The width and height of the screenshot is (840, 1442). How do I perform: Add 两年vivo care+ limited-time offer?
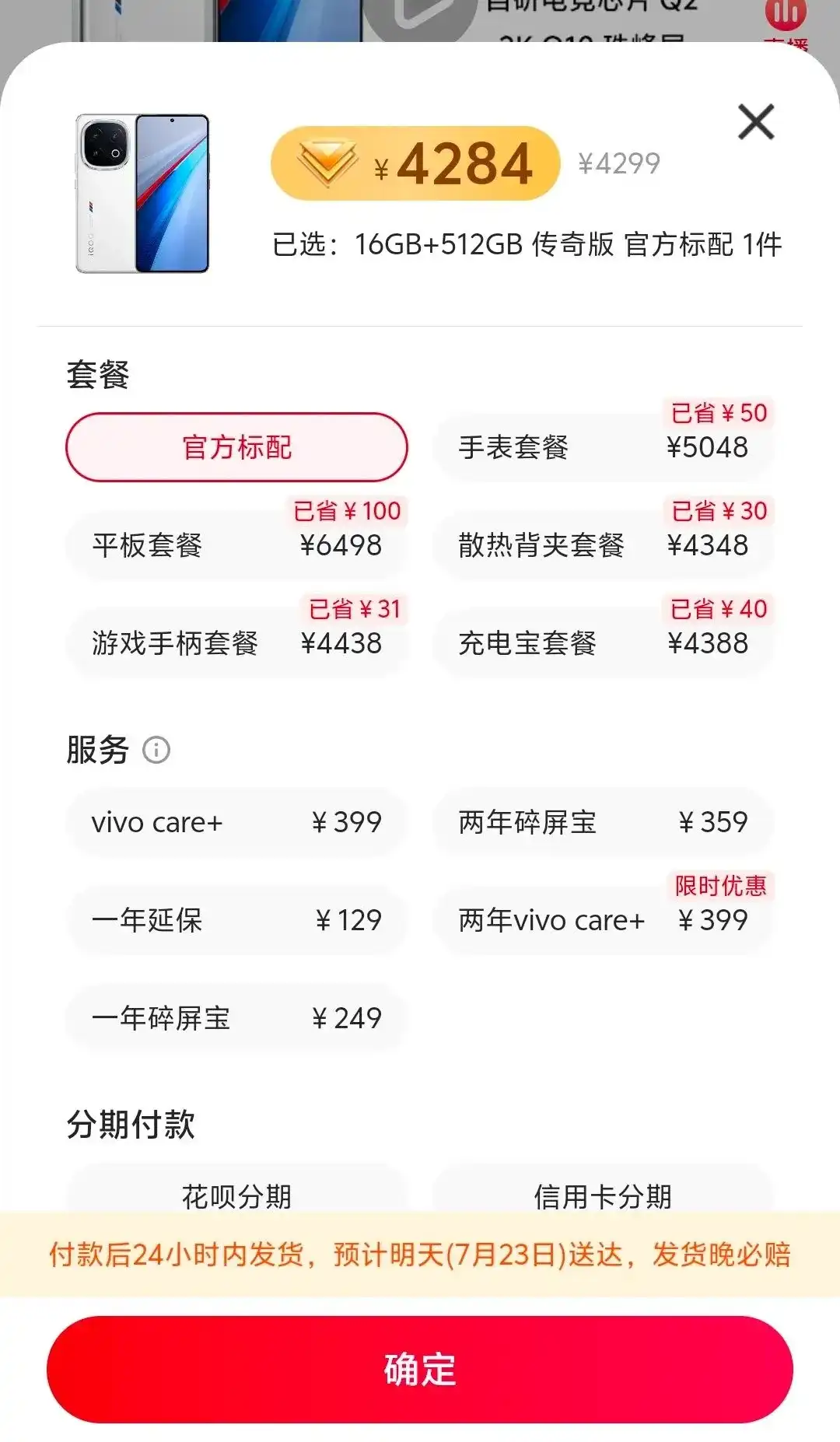pyautogui.click(x=603, y=920)
